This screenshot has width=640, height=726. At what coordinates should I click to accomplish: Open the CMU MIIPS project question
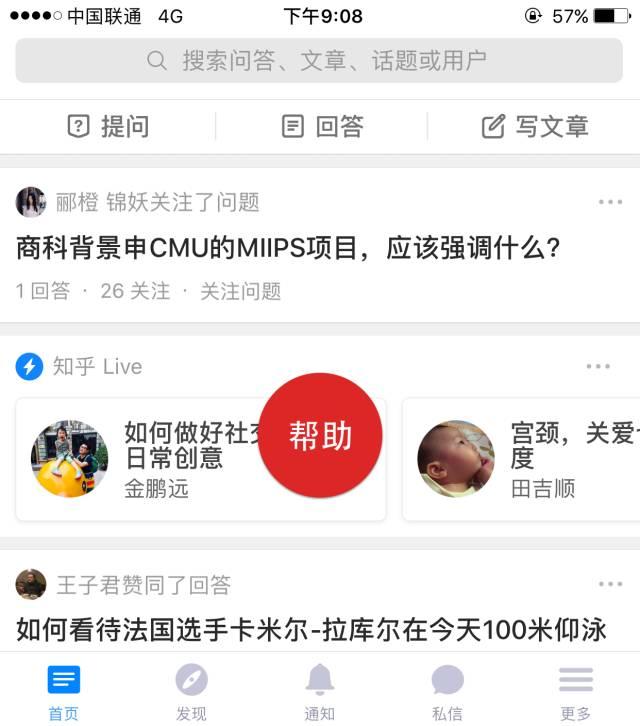click(x=288, y=248)
